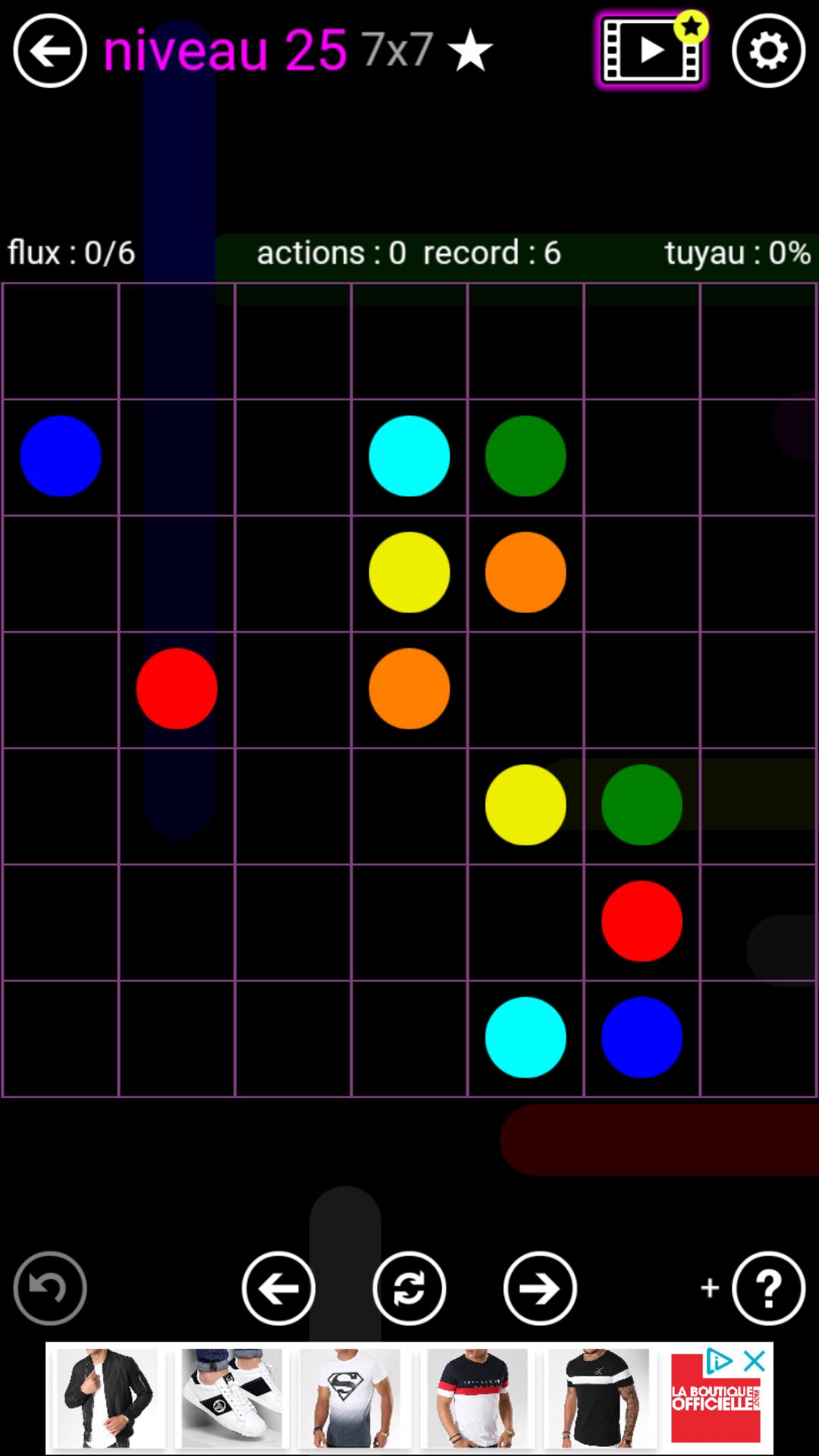The image size is (819, 1456).
Task: Go back from niveau 25
Action: [x=50, y=51]
